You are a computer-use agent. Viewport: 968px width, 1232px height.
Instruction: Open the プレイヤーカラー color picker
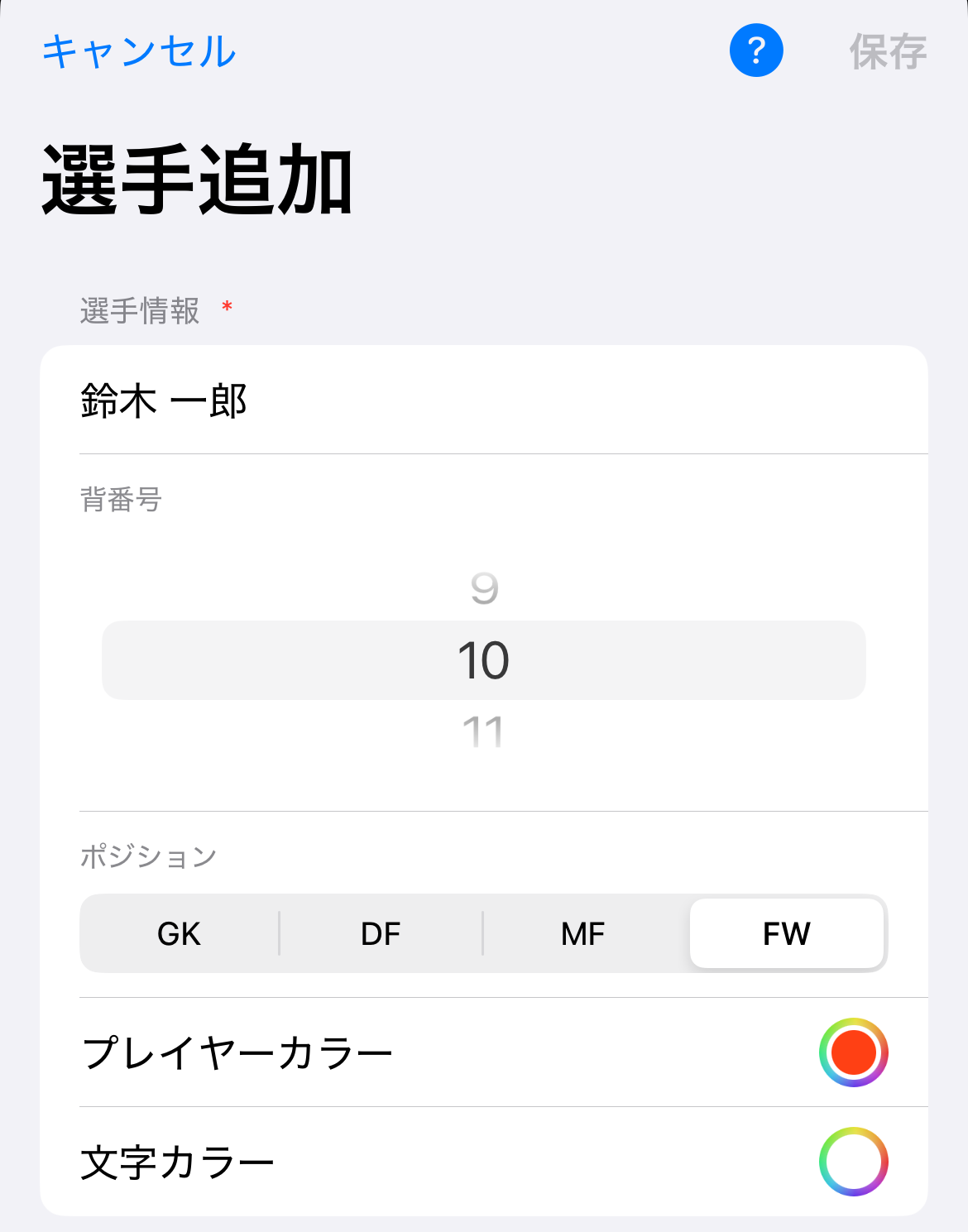point(853,1052)
